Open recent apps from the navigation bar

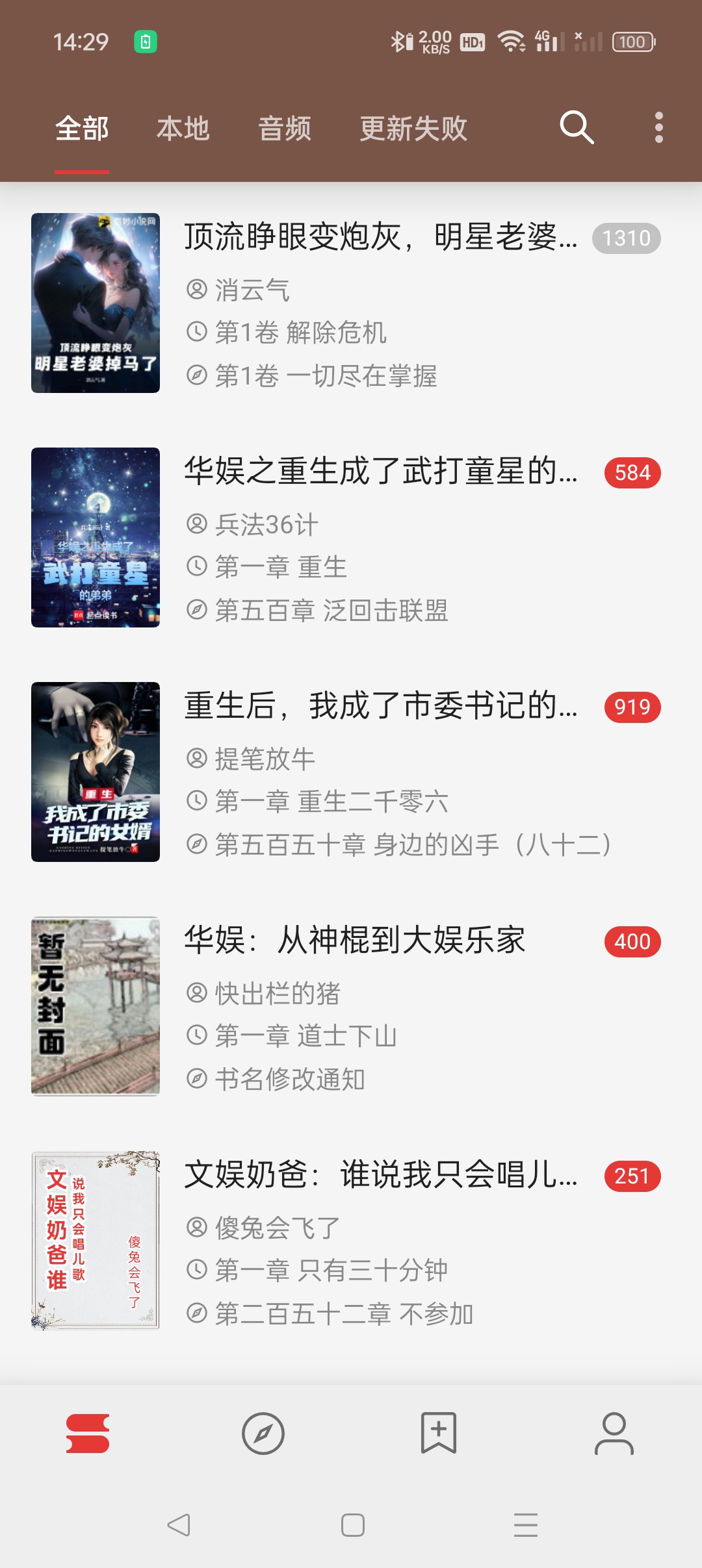[525, 1524]
